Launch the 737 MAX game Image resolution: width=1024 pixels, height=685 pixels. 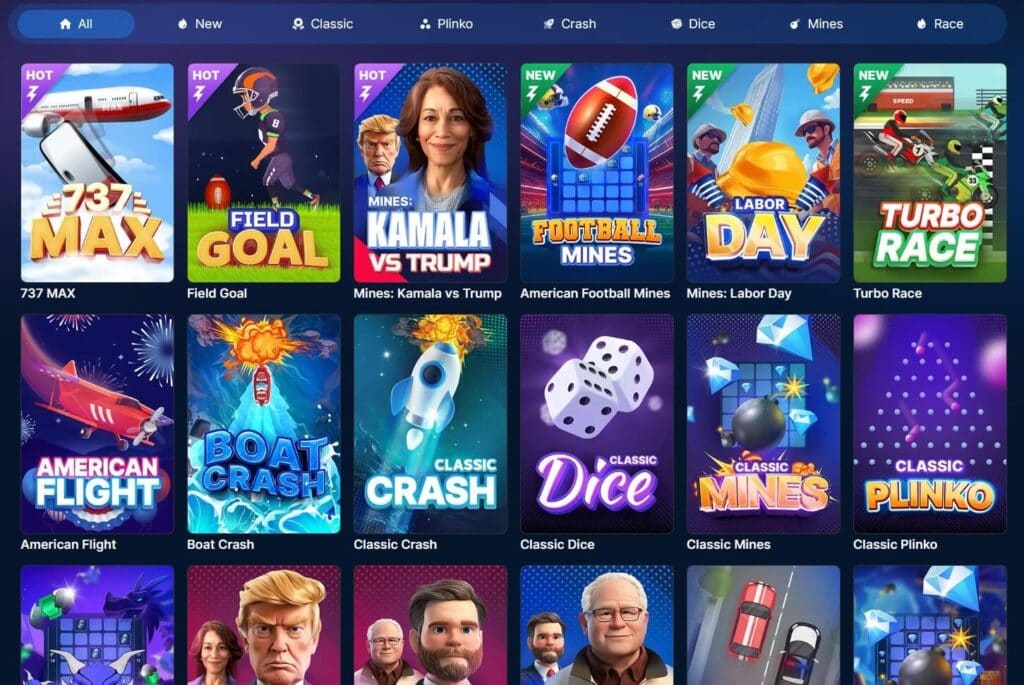(x=97, y=173)
